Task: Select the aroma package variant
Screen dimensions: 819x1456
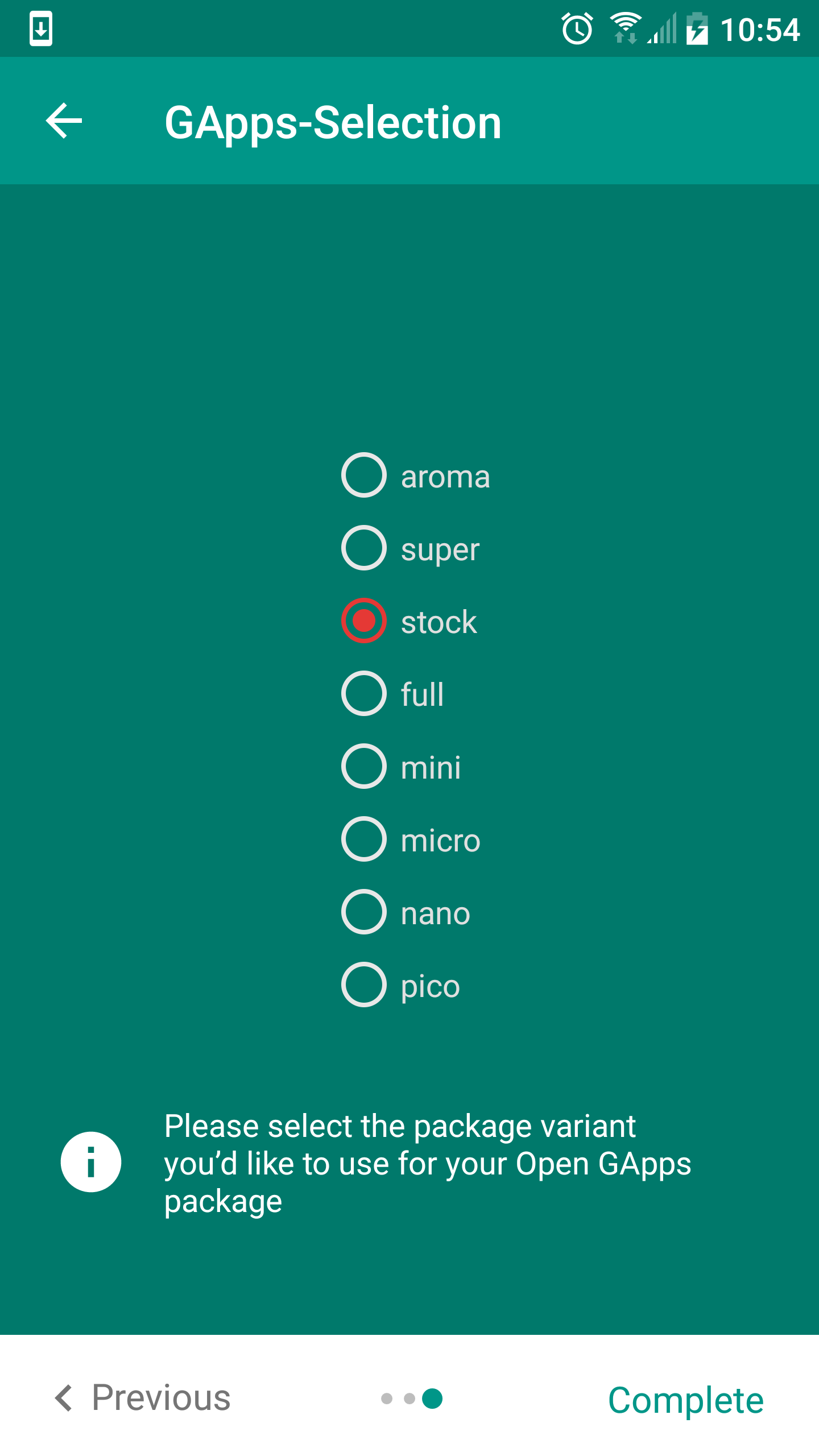Action: [x=364, y=475]
